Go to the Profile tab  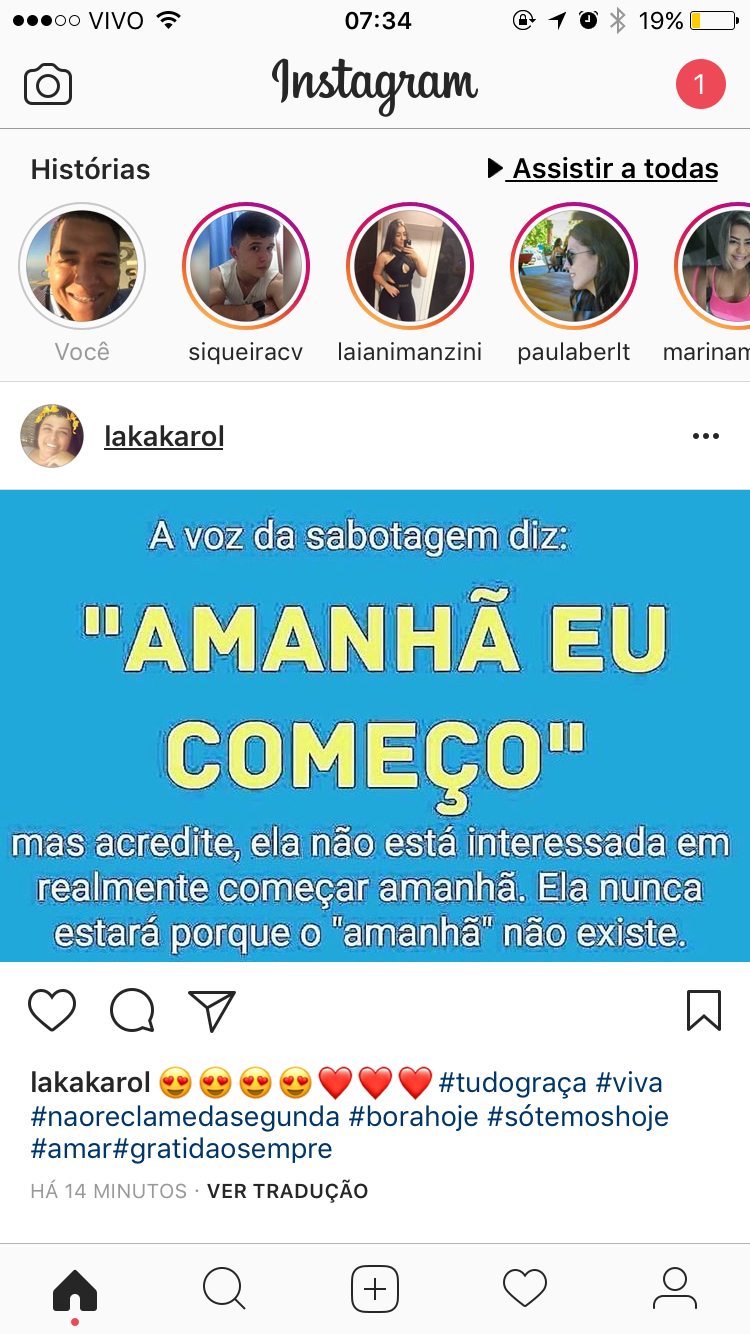[x=675, y=1288]
